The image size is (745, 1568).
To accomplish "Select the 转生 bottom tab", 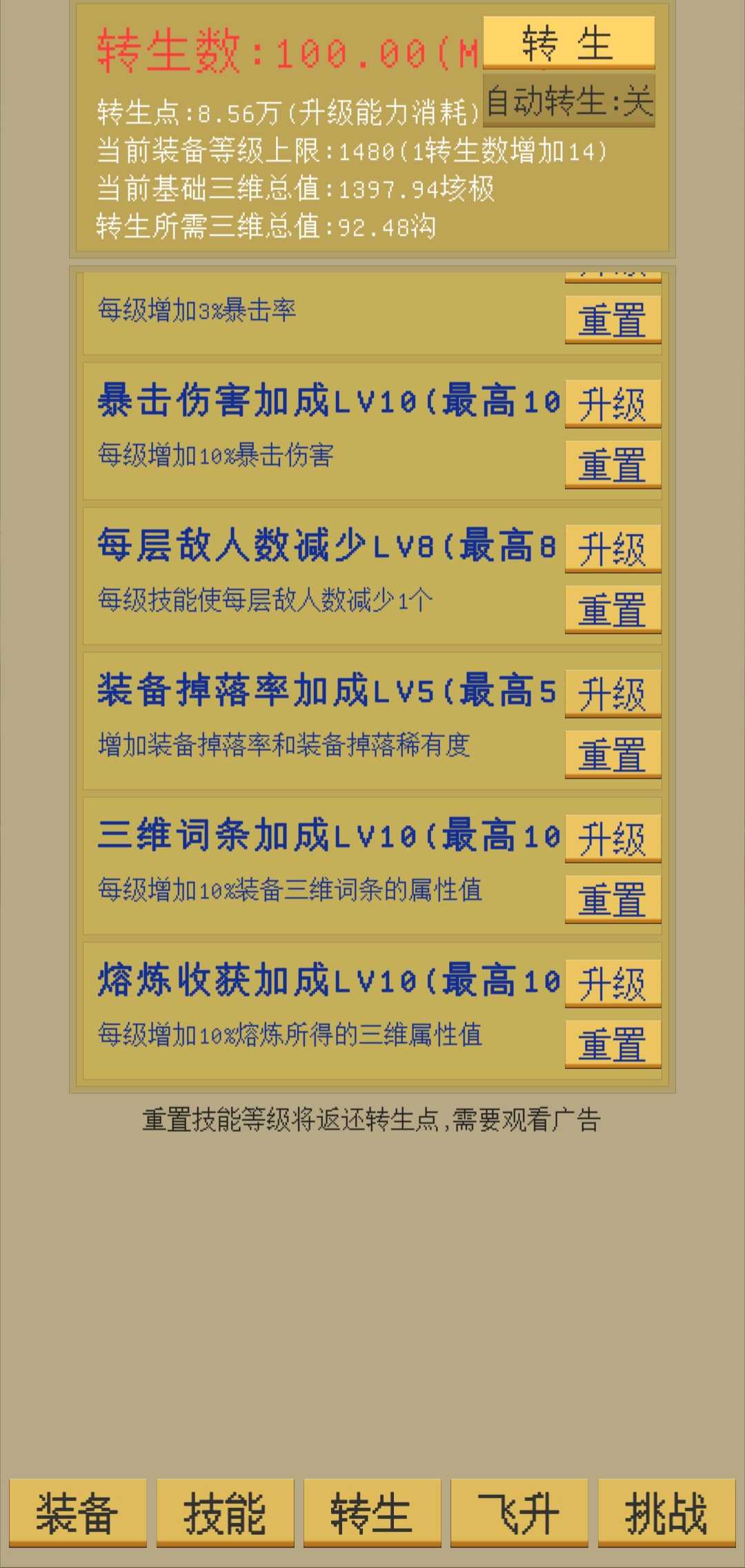I will [372, 1513].
